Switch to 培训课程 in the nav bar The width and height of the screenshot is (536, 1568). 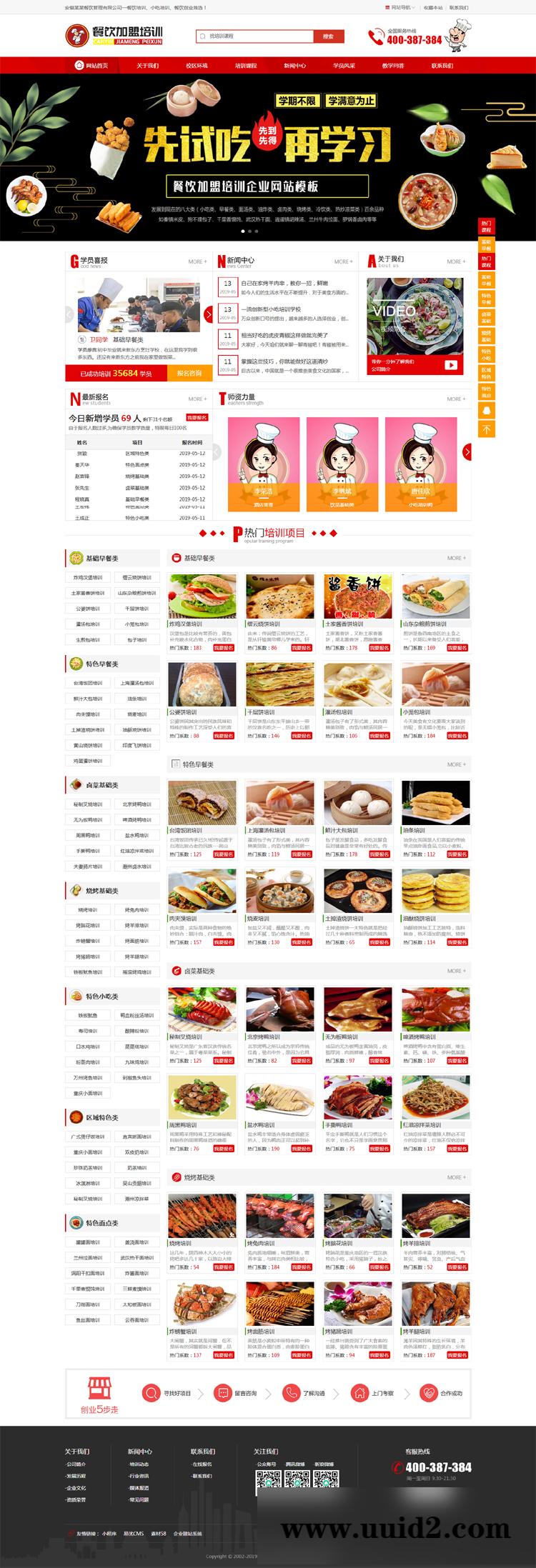[245, 66]
